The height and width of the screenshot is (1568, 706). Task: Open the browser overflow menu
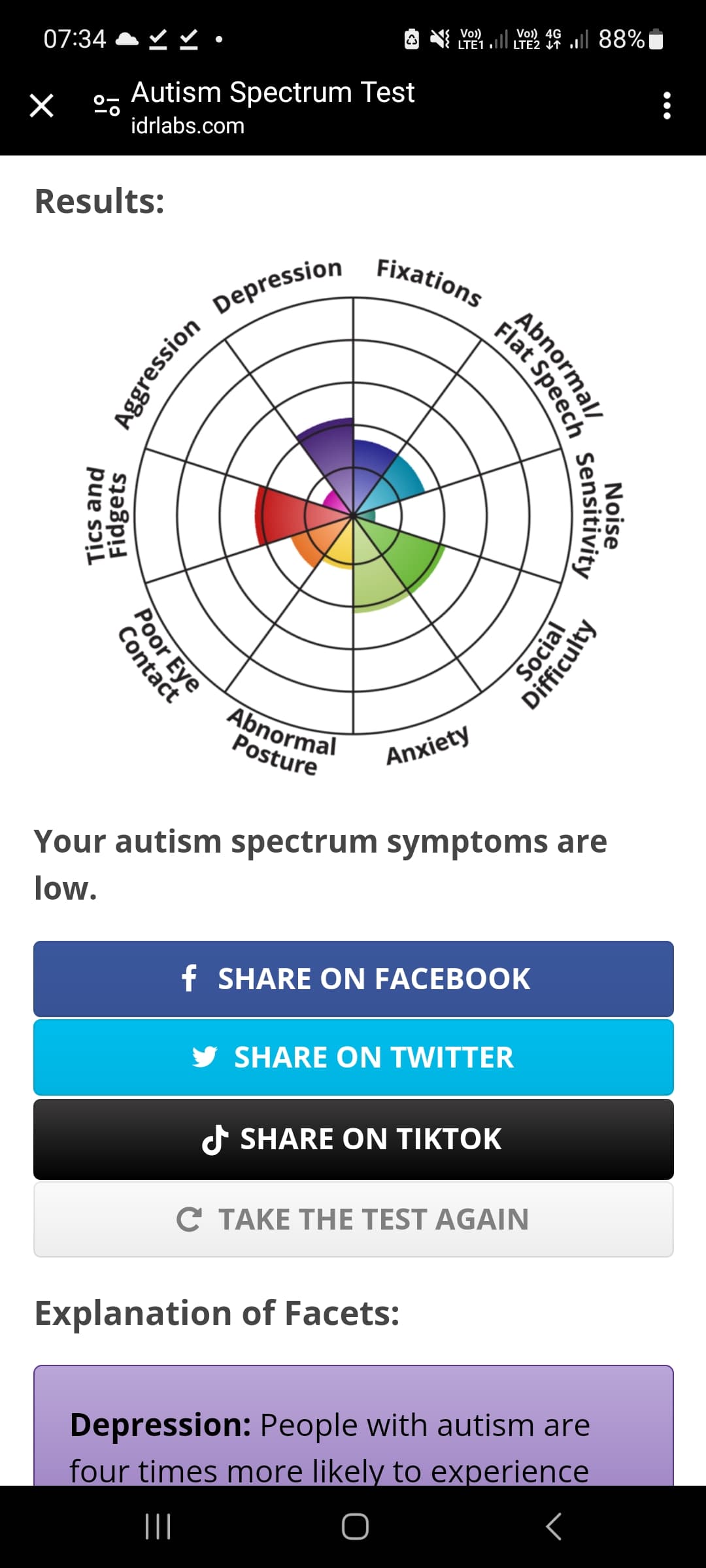pyautogui.click(x=666, y=105)
